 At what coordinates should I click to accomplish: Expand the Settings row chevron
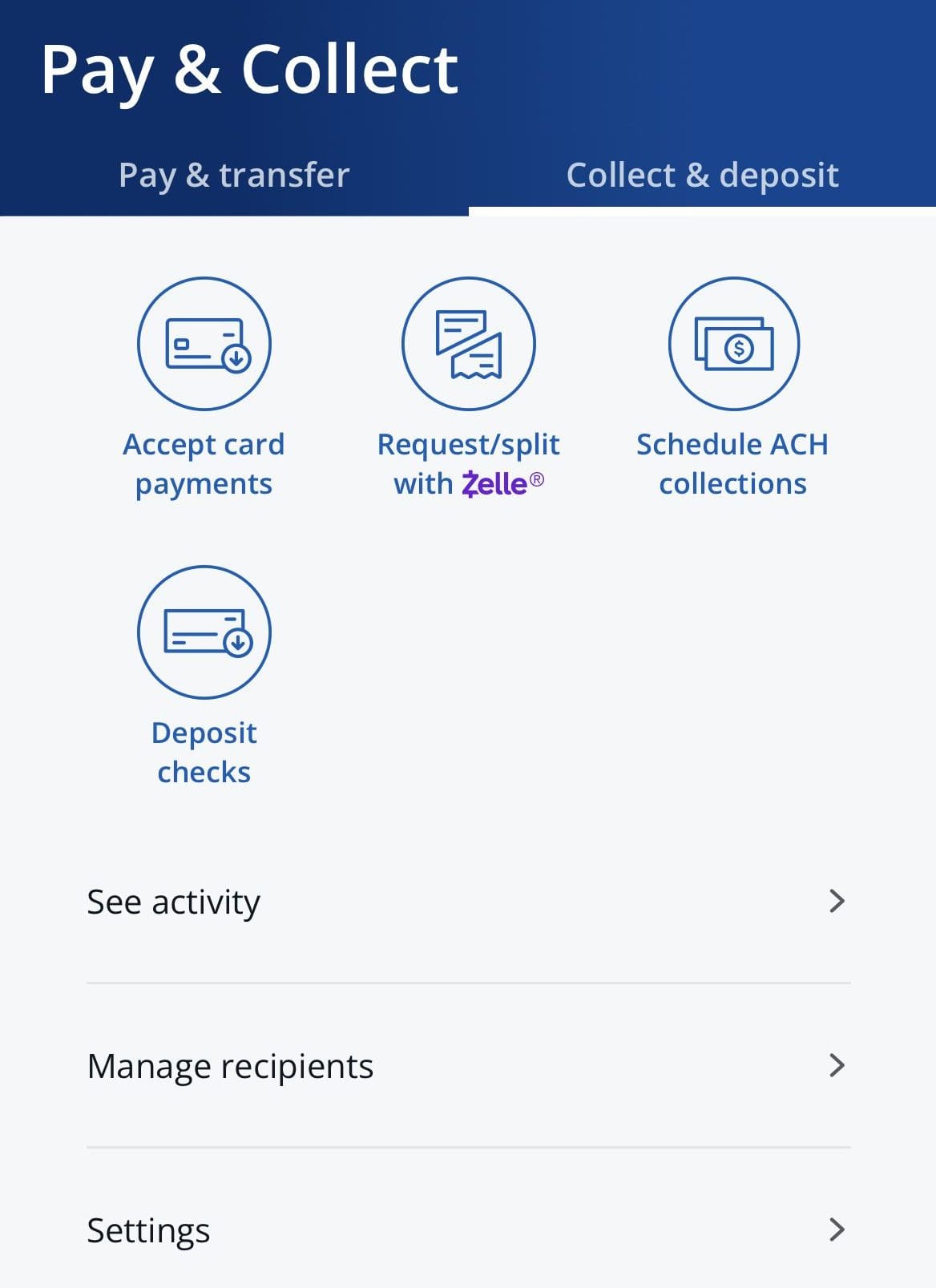point(837,1229)
